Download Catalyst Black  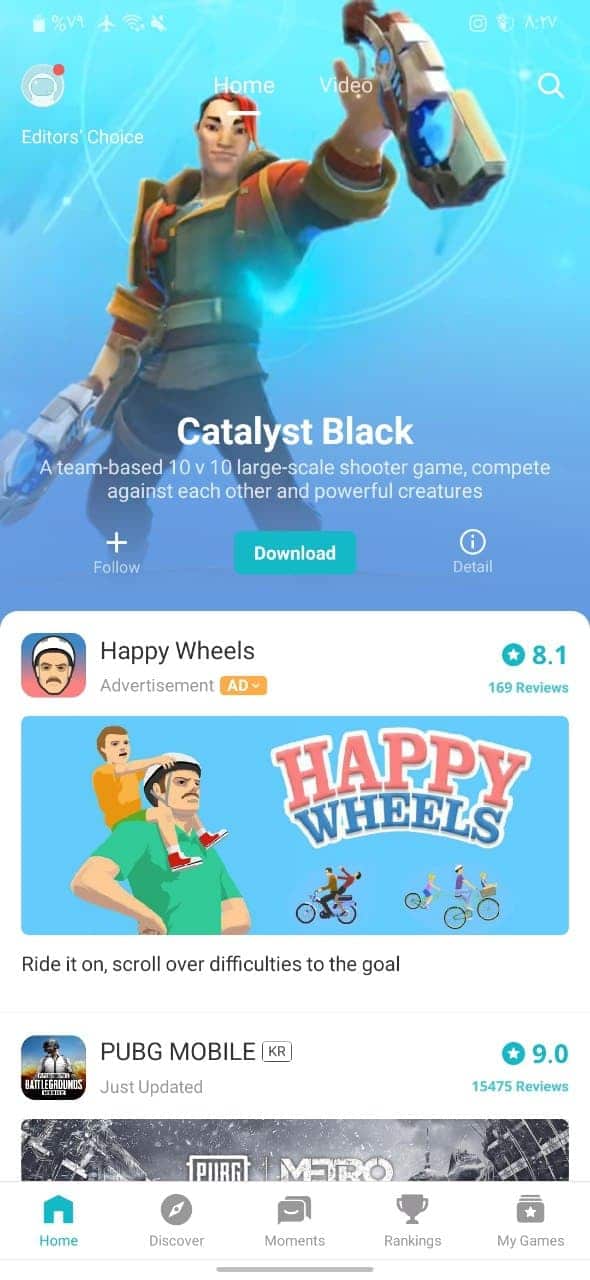[295, 553]
